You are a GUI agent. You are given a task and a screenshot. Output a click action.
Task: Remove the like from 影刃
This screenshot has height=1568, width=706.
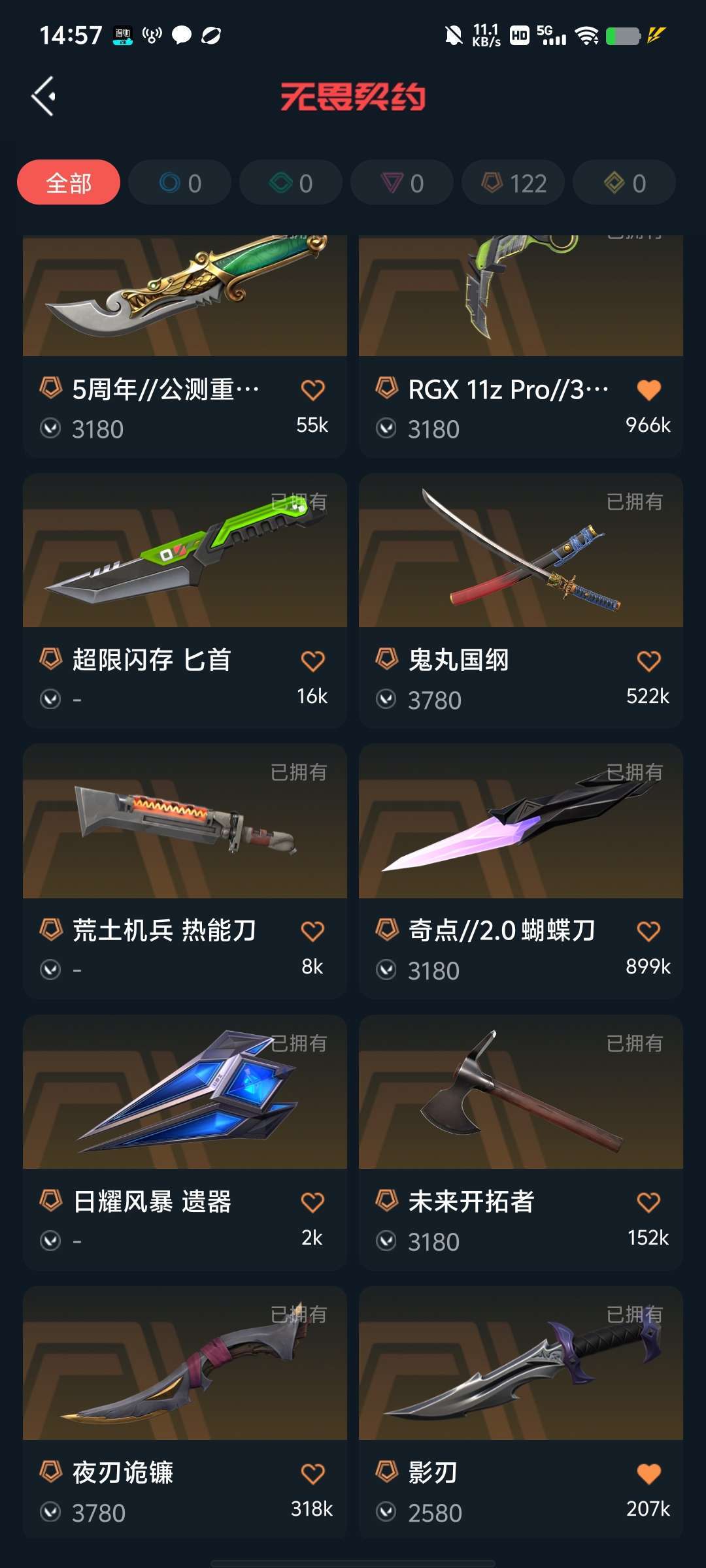648,1474
